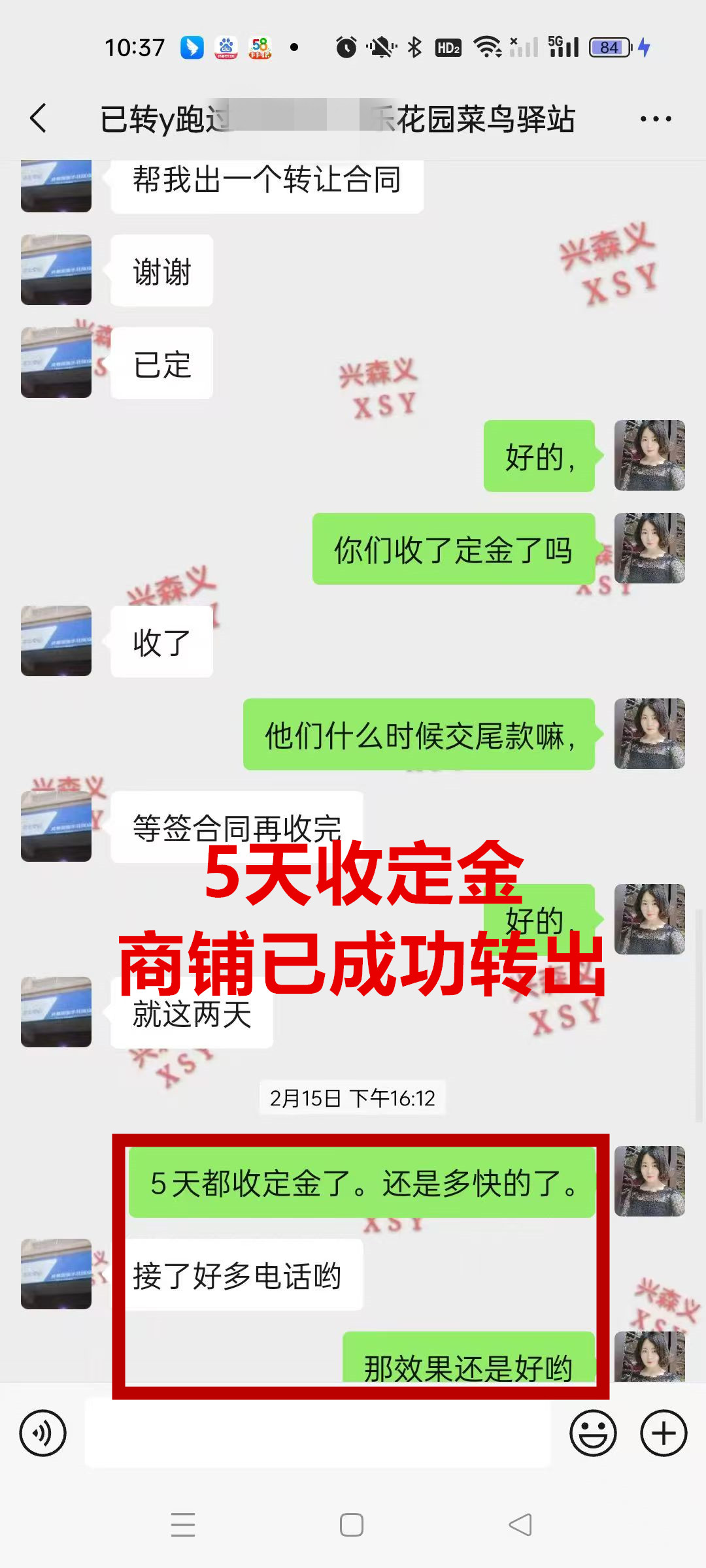
Task: Focus the message text field
Action: 318,1433
